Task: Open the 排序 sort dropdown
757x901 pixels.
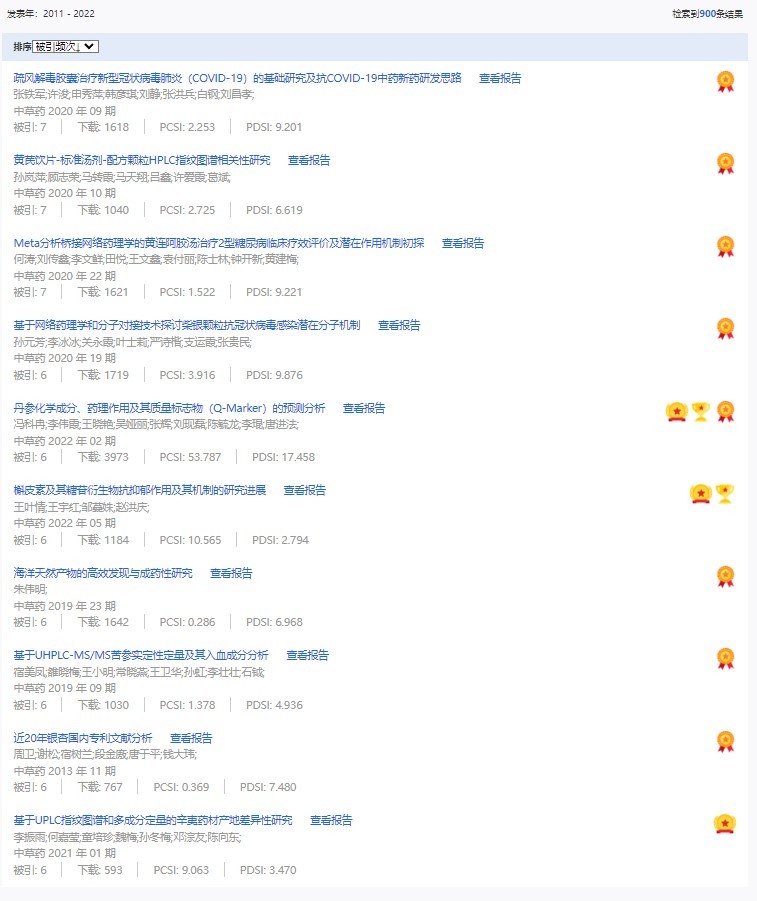Action: click(65, 47)
